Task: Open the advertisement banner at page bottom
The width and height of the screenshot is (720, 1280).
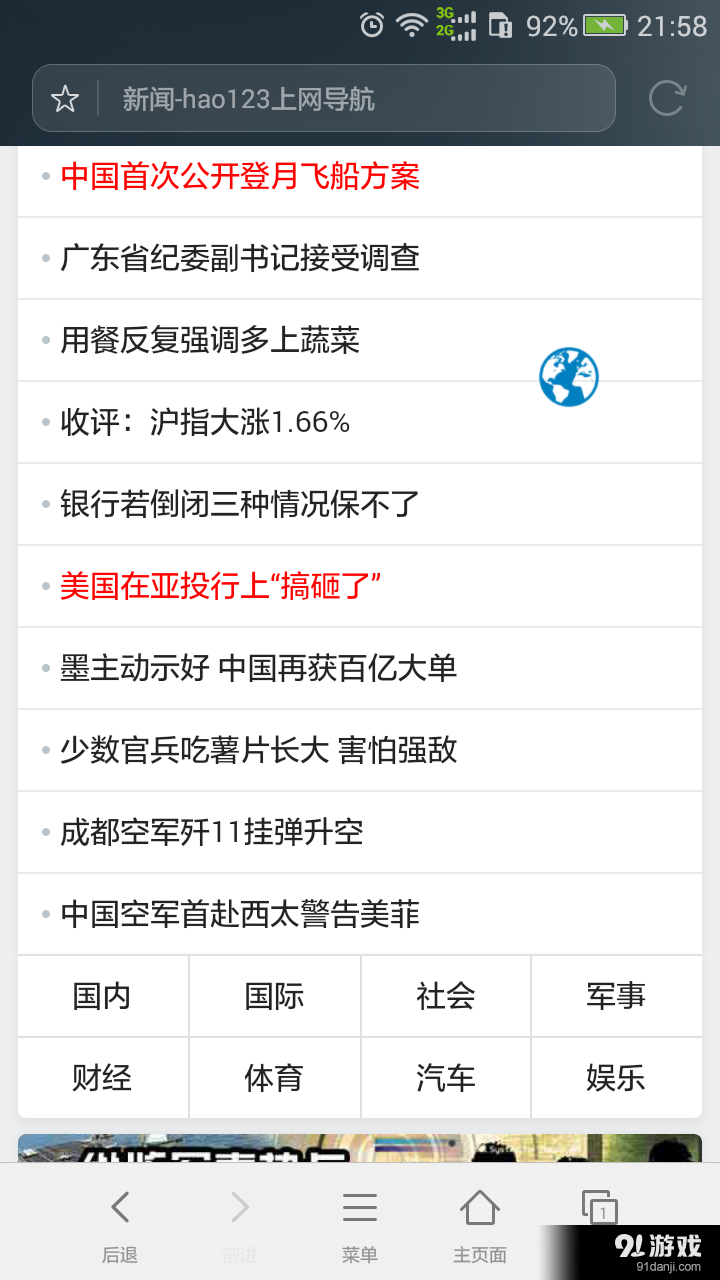Action: click(x=360, y=1150)
